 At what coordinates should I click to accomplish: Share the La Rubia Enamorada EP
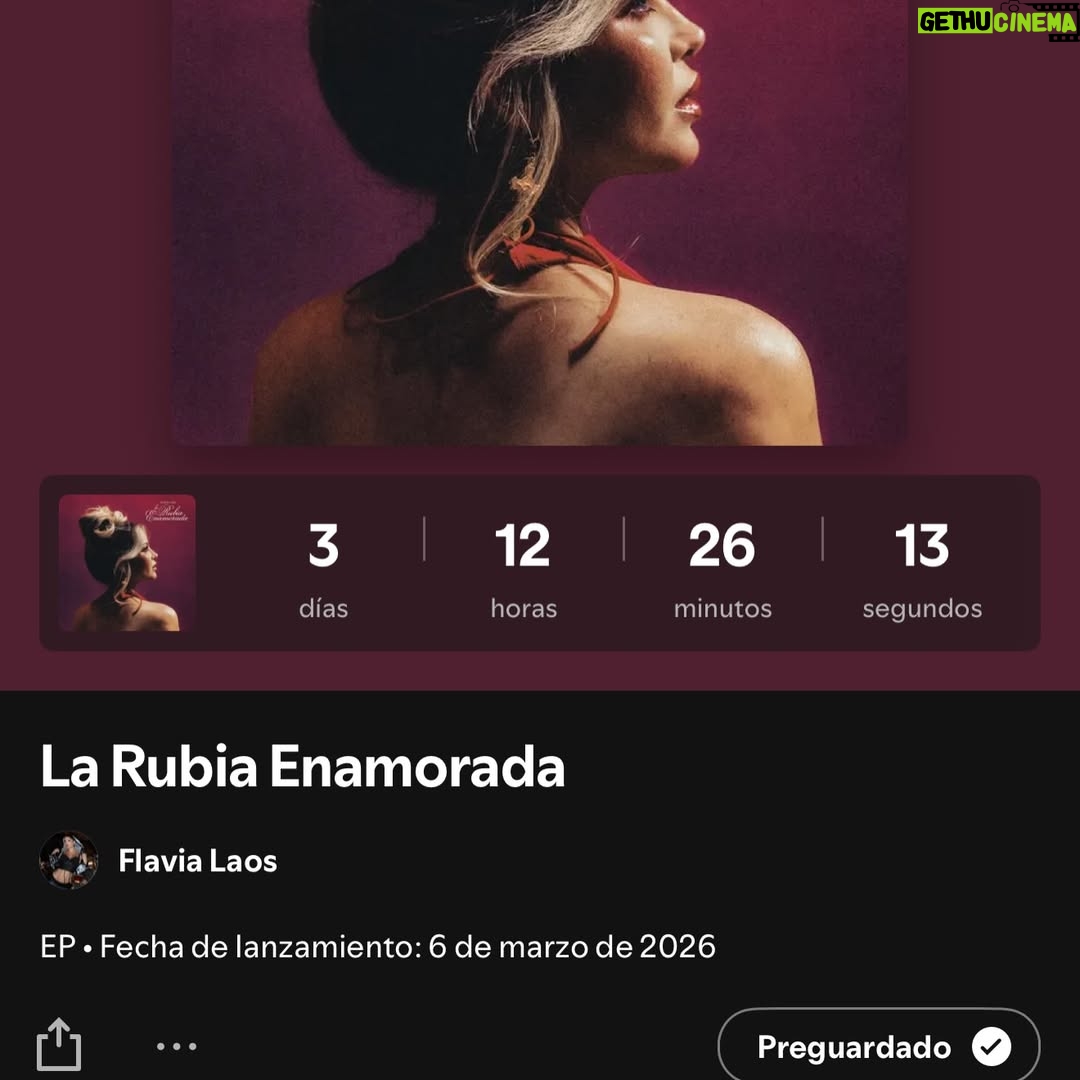click(59, 1044)
